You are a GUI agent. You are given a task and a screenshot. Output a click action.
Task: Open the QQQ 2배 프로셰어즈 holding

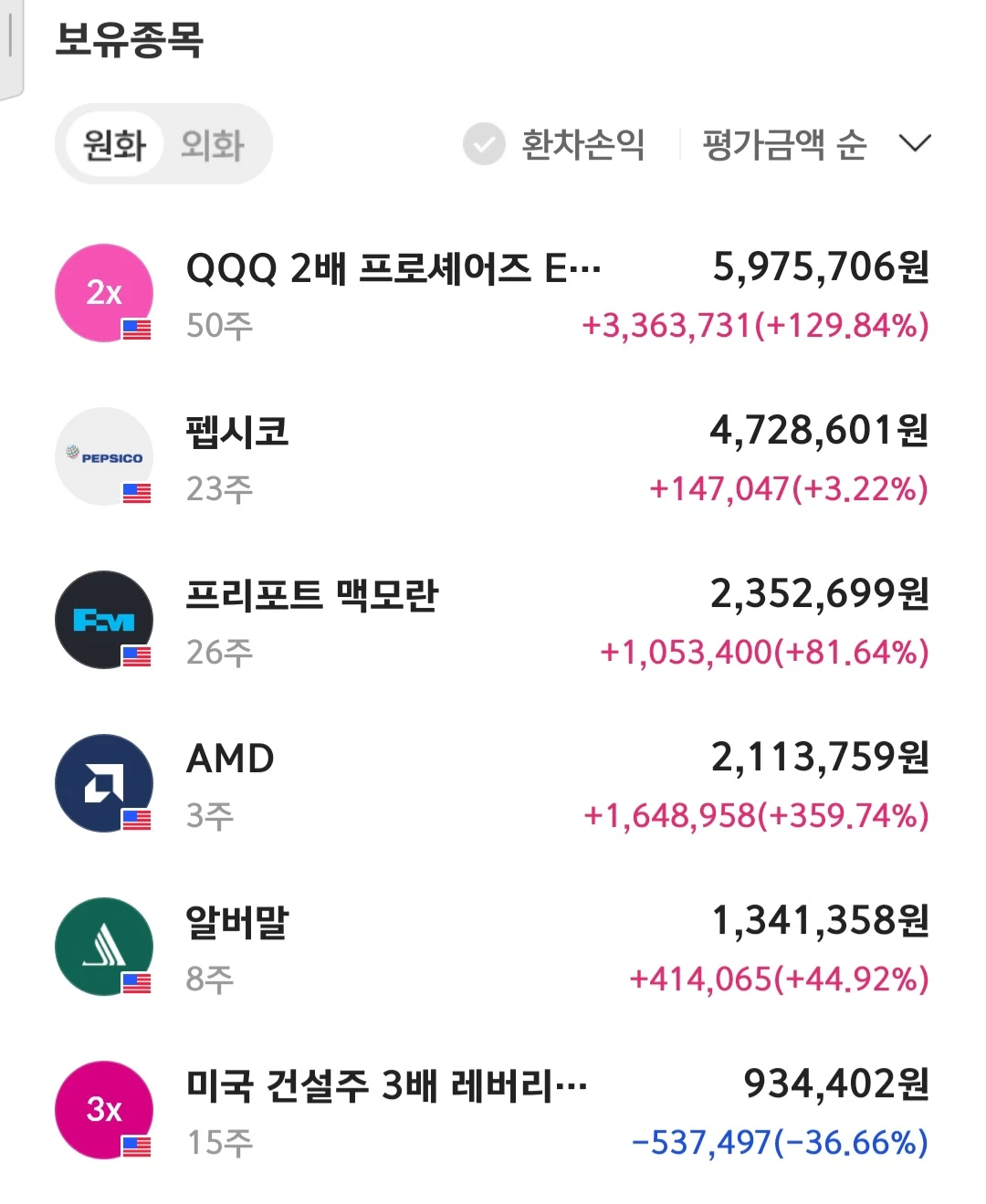[x=493, y=294]
